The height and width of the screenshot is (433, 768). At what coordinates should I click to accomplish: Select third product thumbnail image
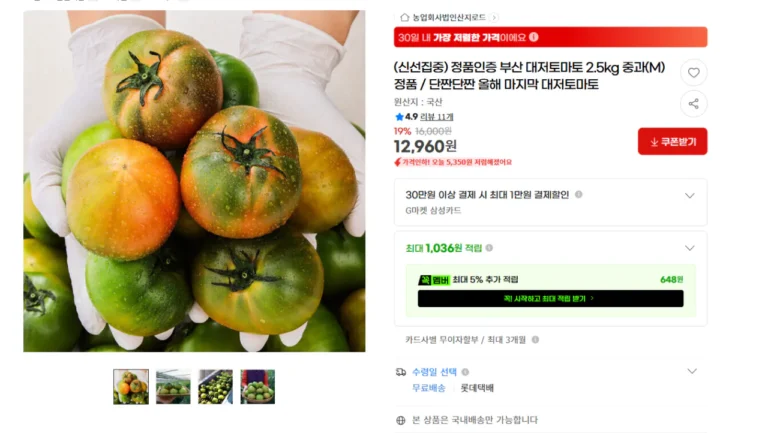click(x=215, y=387)
